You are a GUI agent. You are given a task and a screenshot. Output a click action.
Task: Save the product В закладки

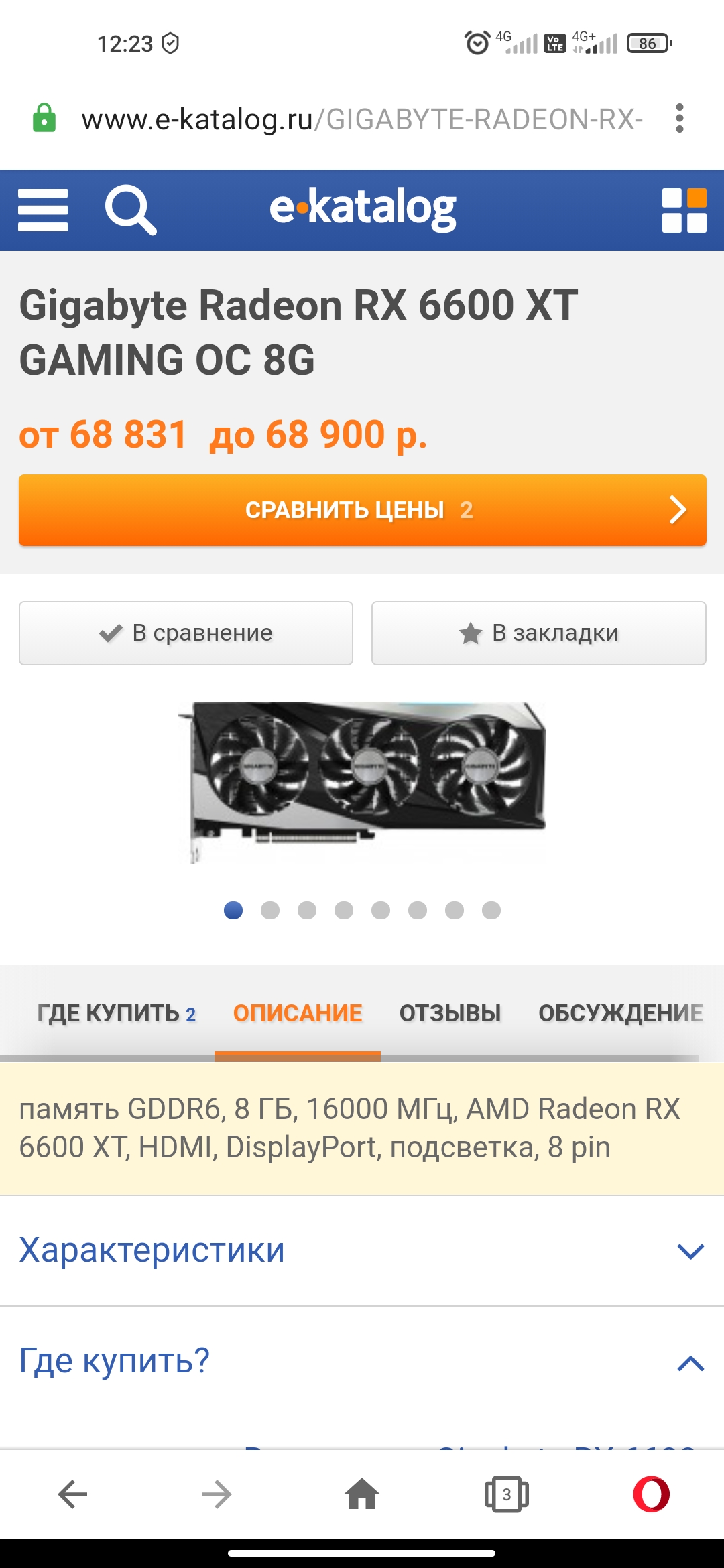[538, 633]
